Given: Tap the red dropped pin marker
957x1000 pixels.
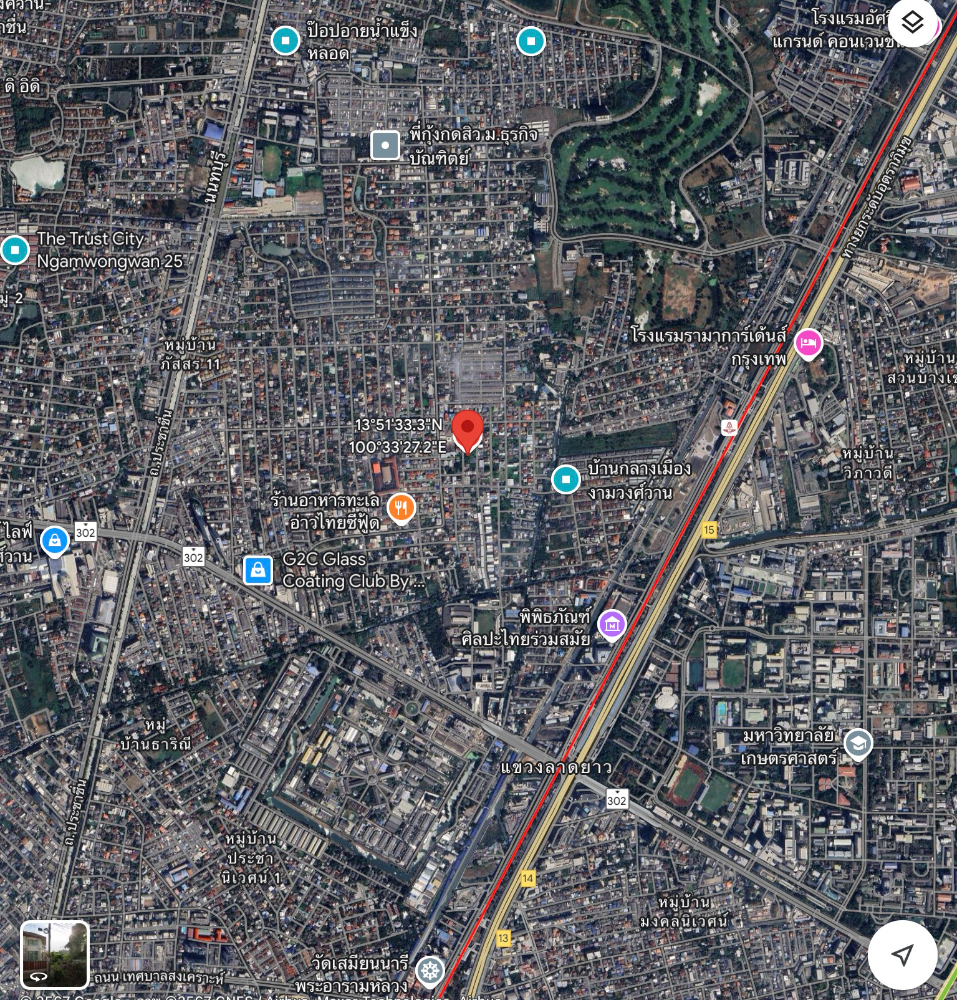Looking at the screenshot, I should (468, 431).
